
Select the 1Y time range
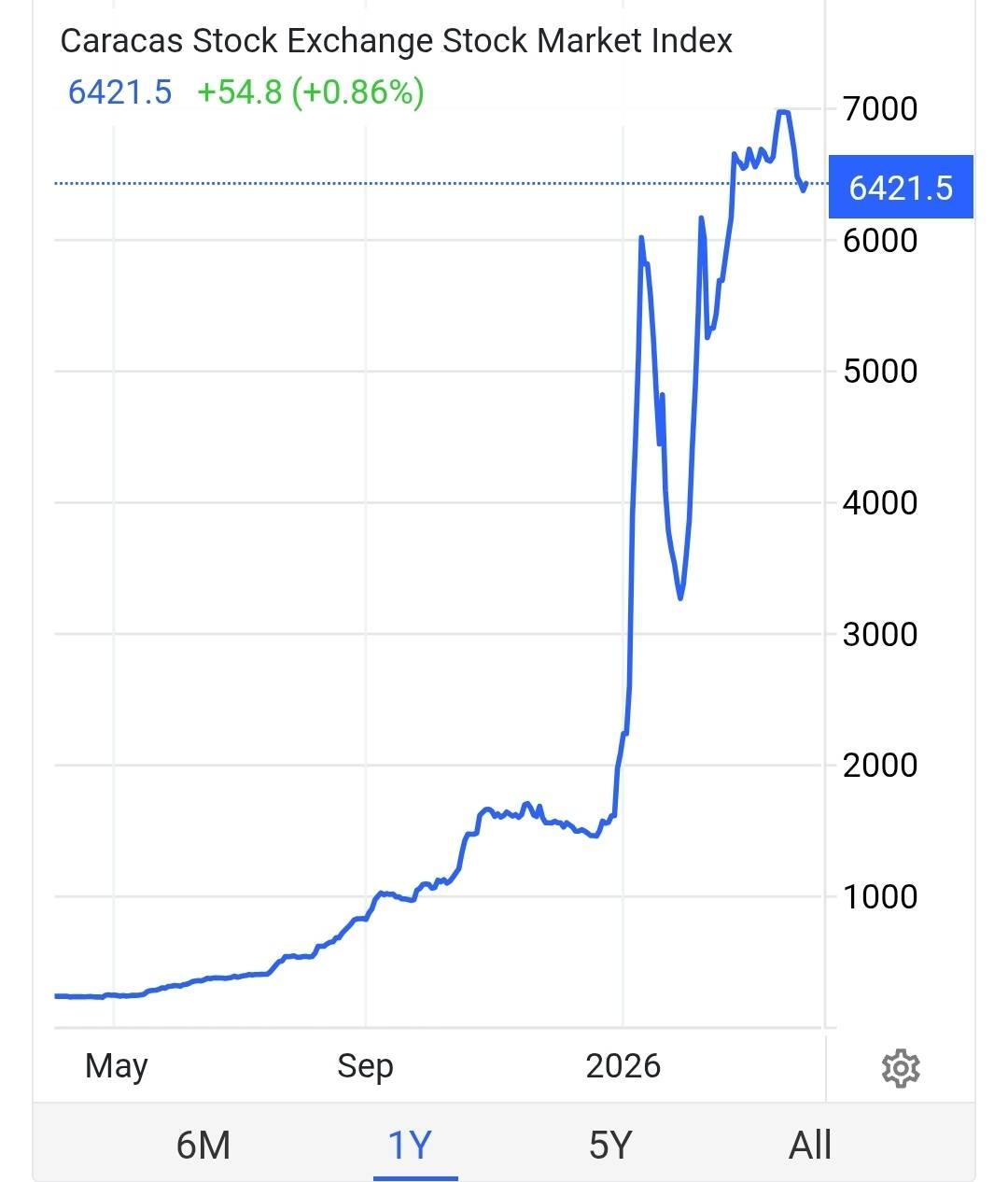pos(410,1145)
